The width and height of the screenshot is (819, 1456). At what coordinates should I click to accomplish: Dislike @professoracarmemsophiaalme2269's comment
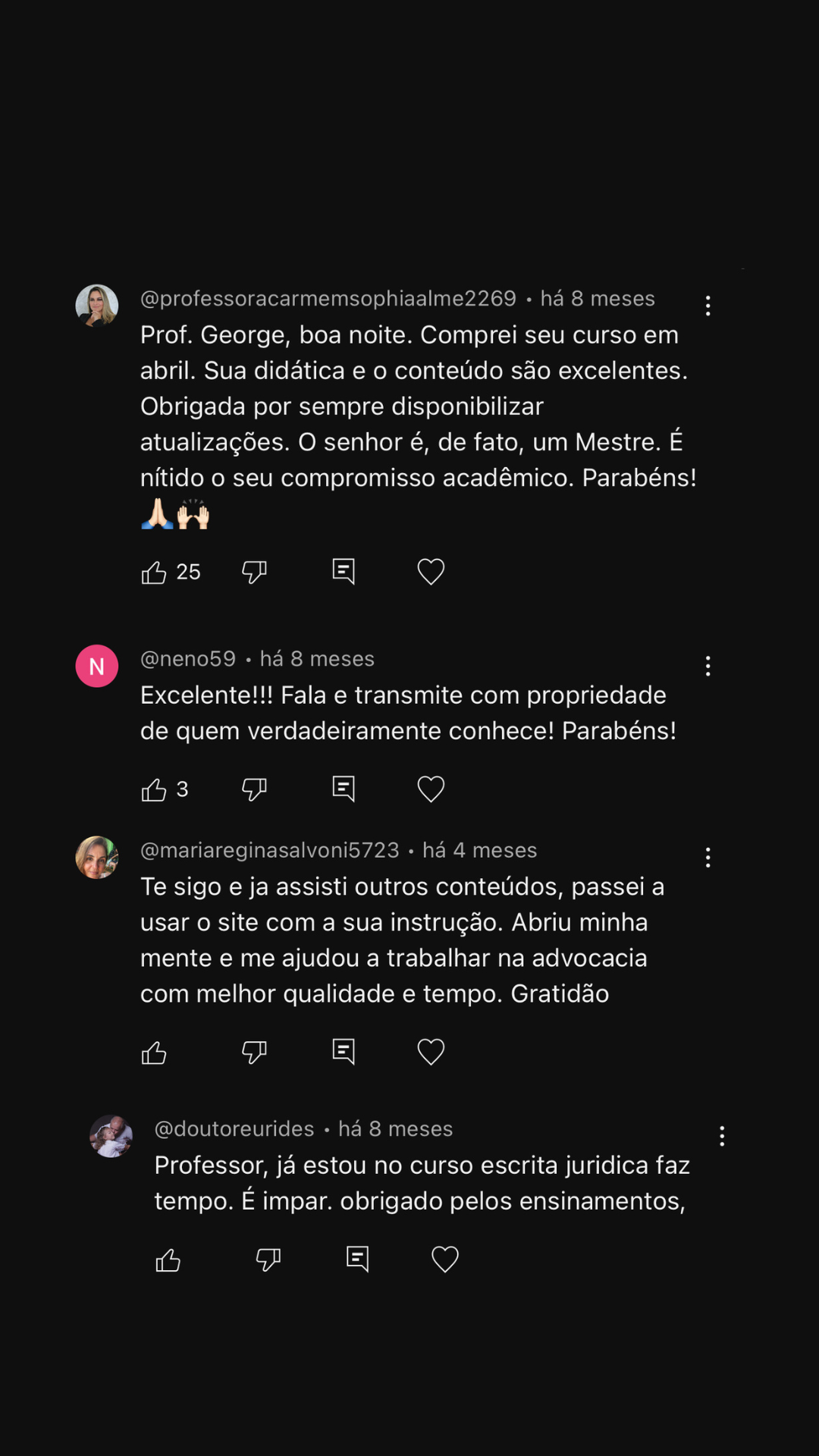(x=254, y=571)
